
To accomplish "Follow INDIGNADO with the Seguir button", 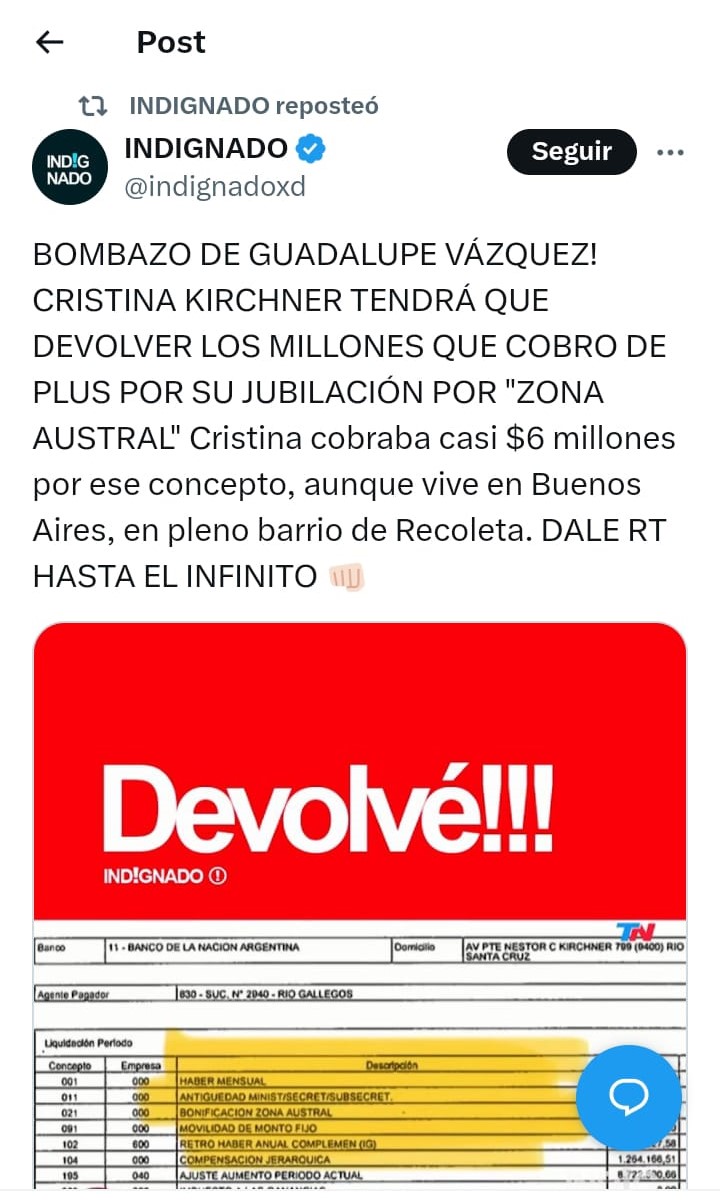I will (x=571, y=152).
